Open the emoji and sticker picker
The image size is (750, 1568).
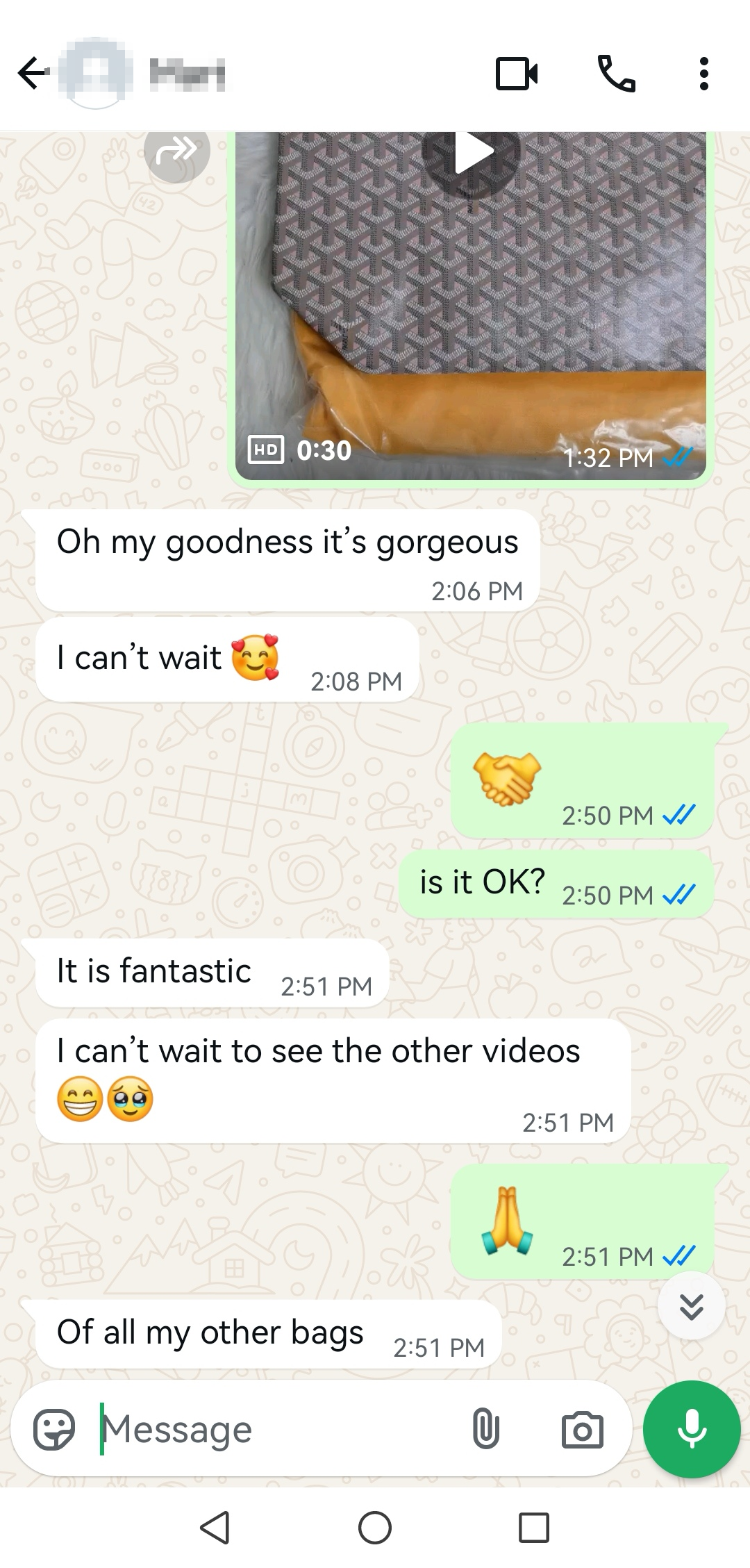pyautogui.click(x=54, y=1429)
